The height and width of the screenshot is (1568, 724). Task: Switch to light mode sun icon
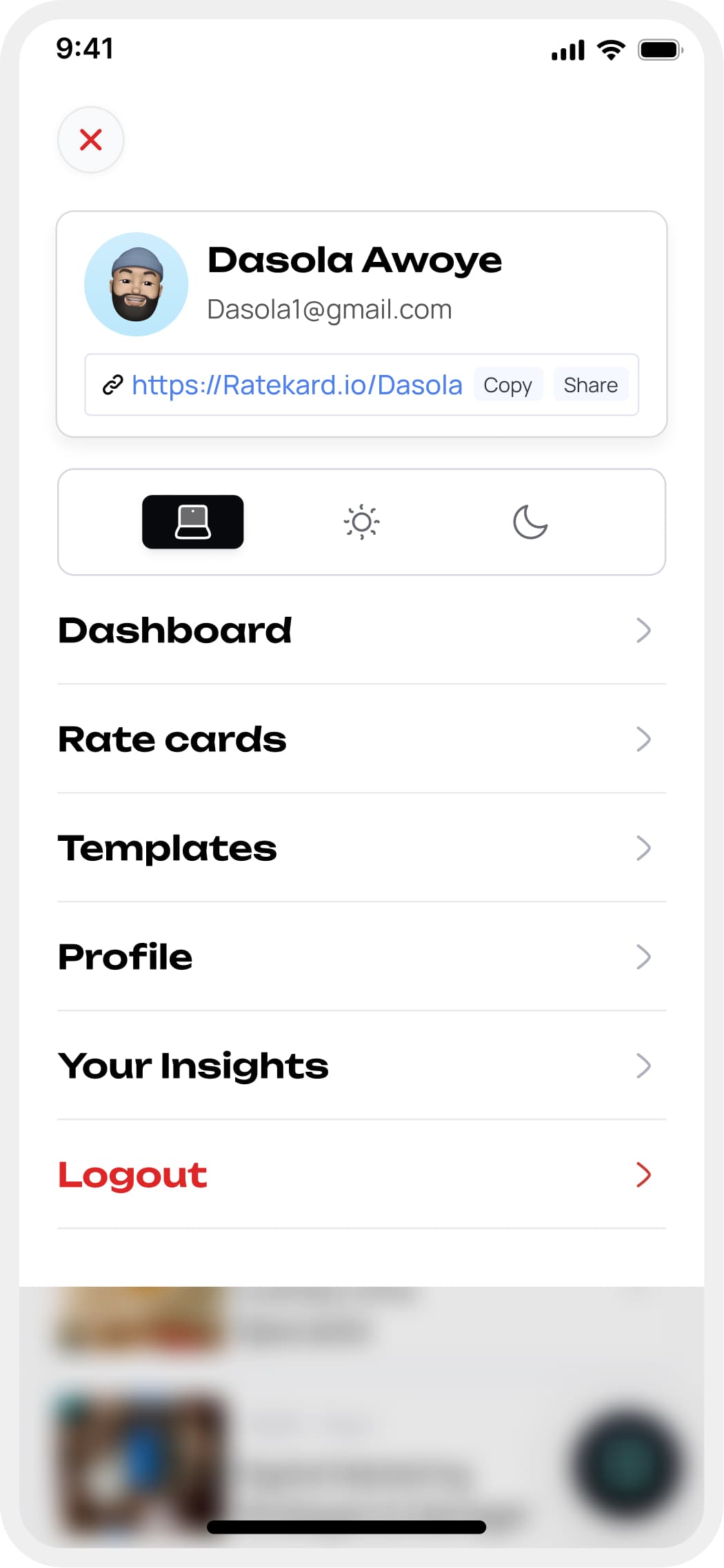coord(361,522)
